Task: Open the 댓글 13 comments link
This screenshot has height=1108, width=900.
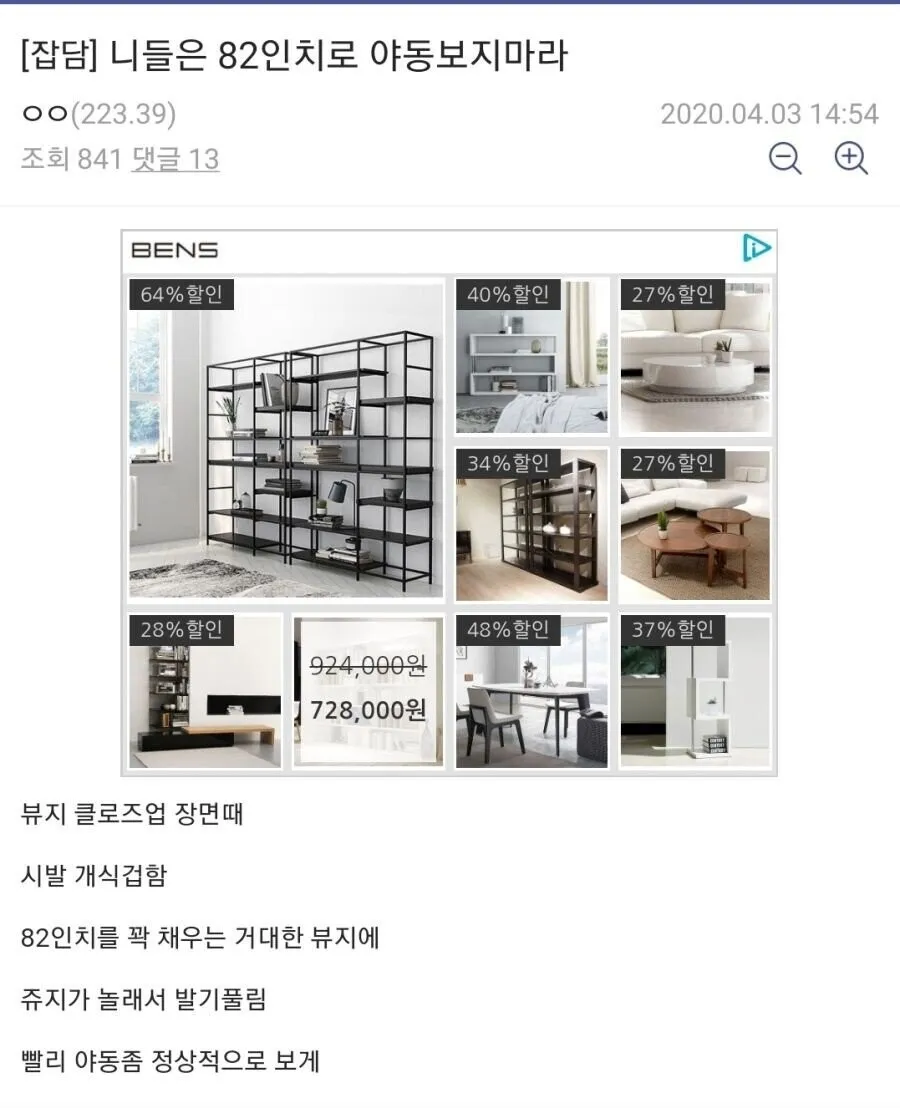Action: pyautogui.click(x=175, y=159)
